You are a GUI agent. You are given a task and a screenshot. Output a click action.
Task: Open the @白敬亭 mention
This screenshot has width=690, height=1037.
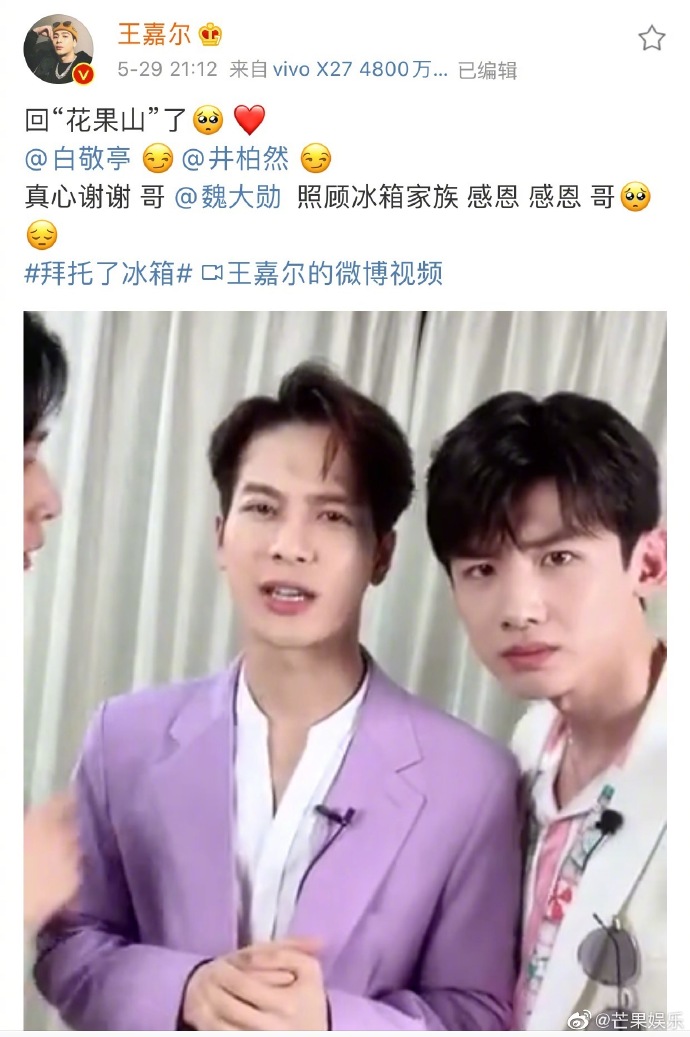(78, 158)
